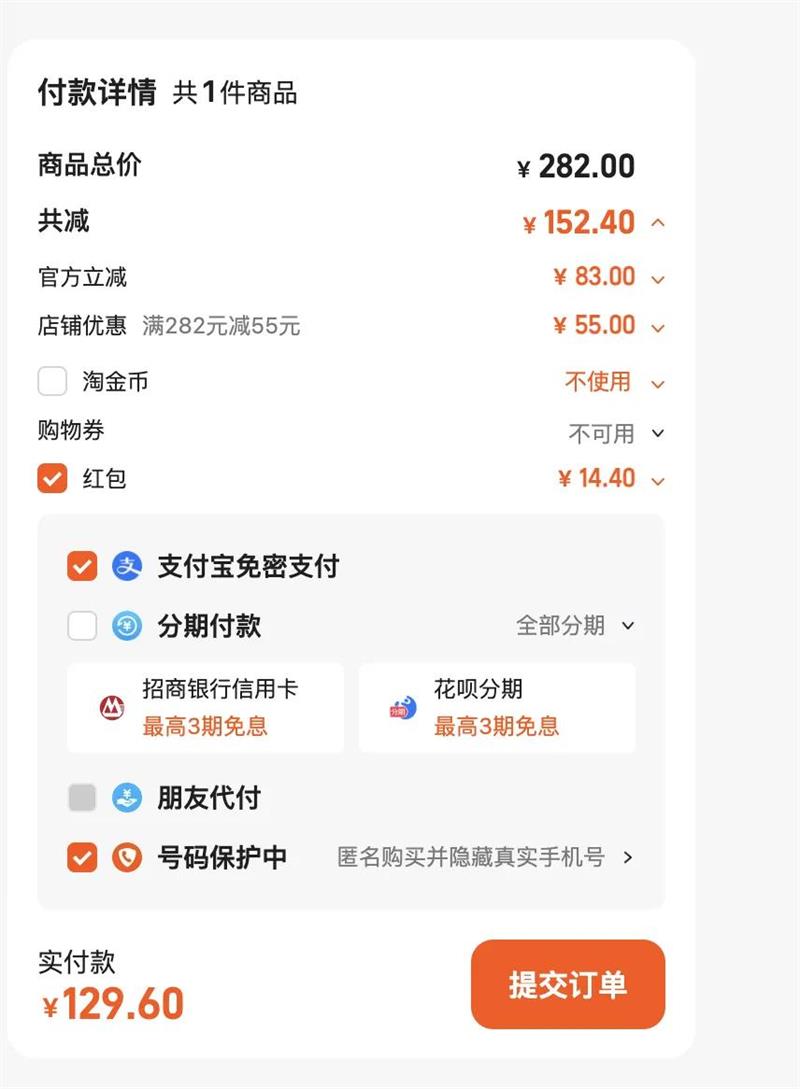800x1089 pixels.
Task: Open the 购物券 不可用 dropdown
Action: pyautogui.click(x=616, y=433)
